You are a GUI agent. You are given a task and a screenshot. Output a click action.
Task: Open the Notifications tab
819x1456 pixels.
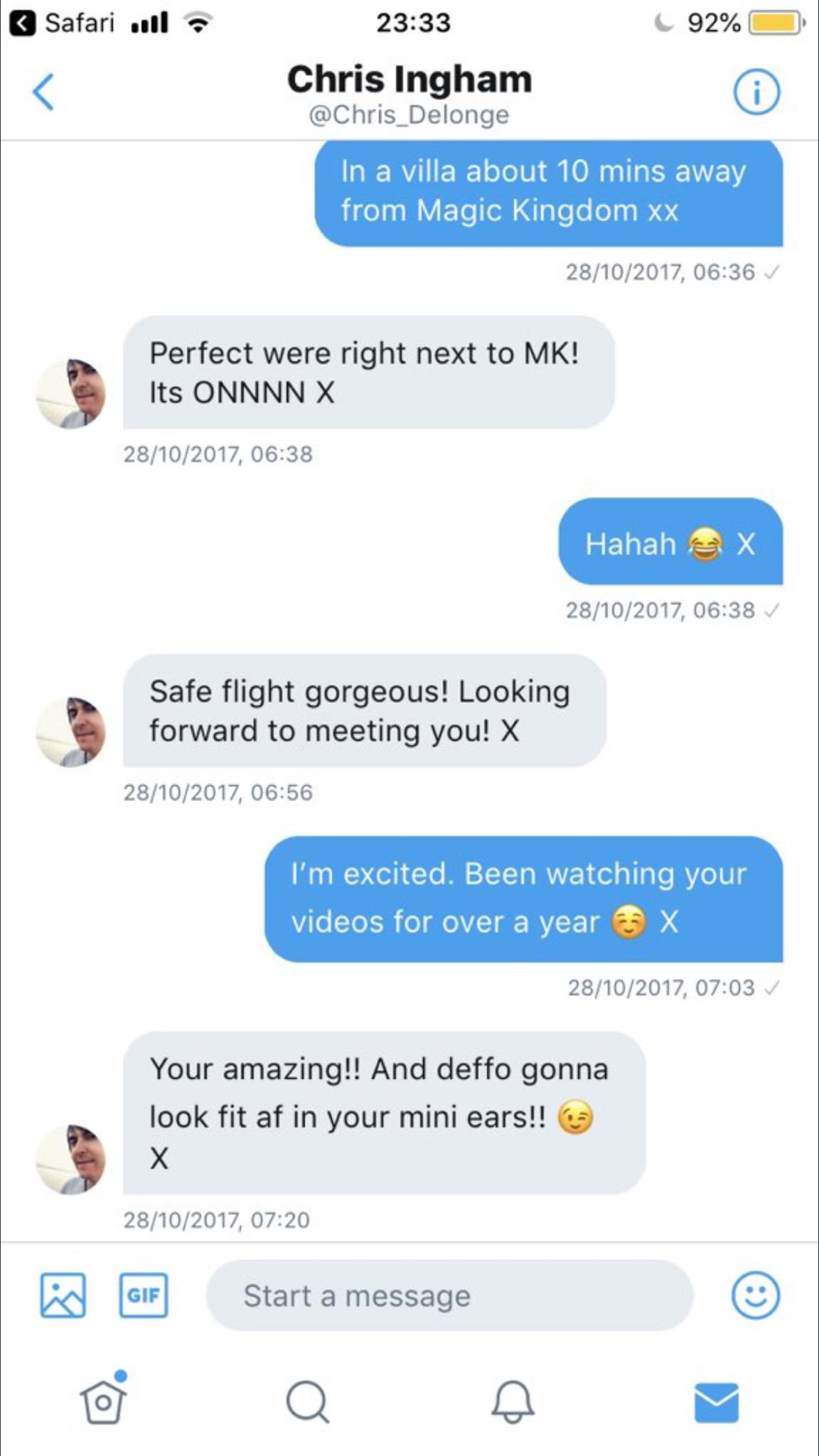coord(512,1402)
